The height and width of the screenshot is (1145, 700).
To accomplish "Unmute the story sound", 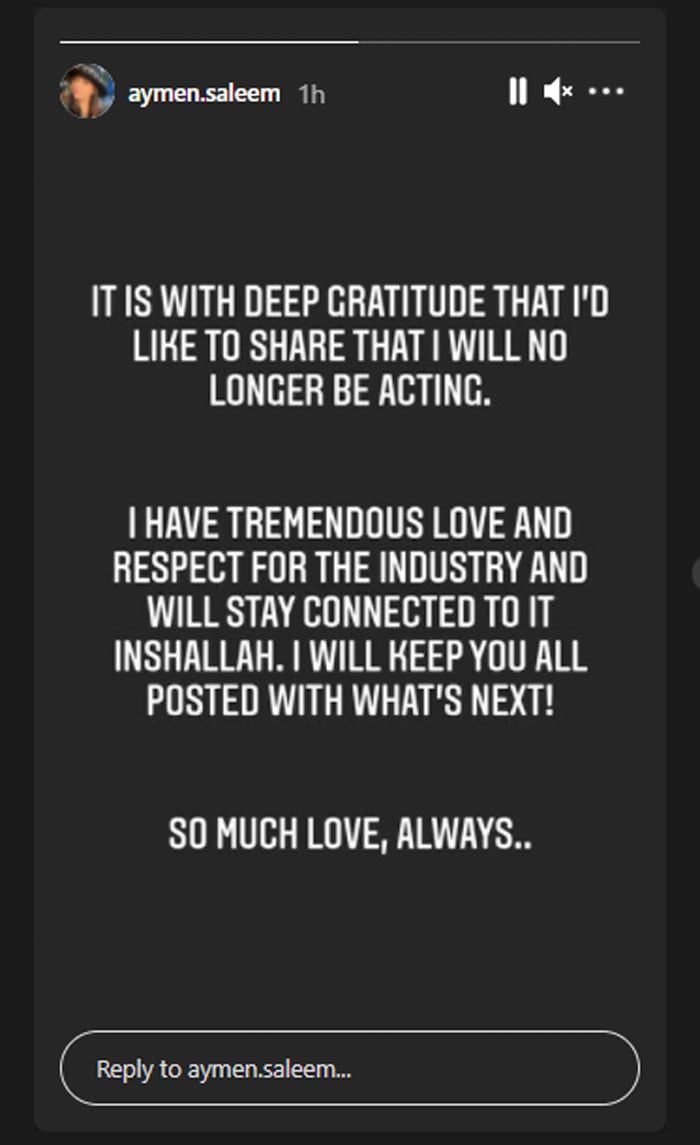I will pyautogui.click(x=558, y=92).
